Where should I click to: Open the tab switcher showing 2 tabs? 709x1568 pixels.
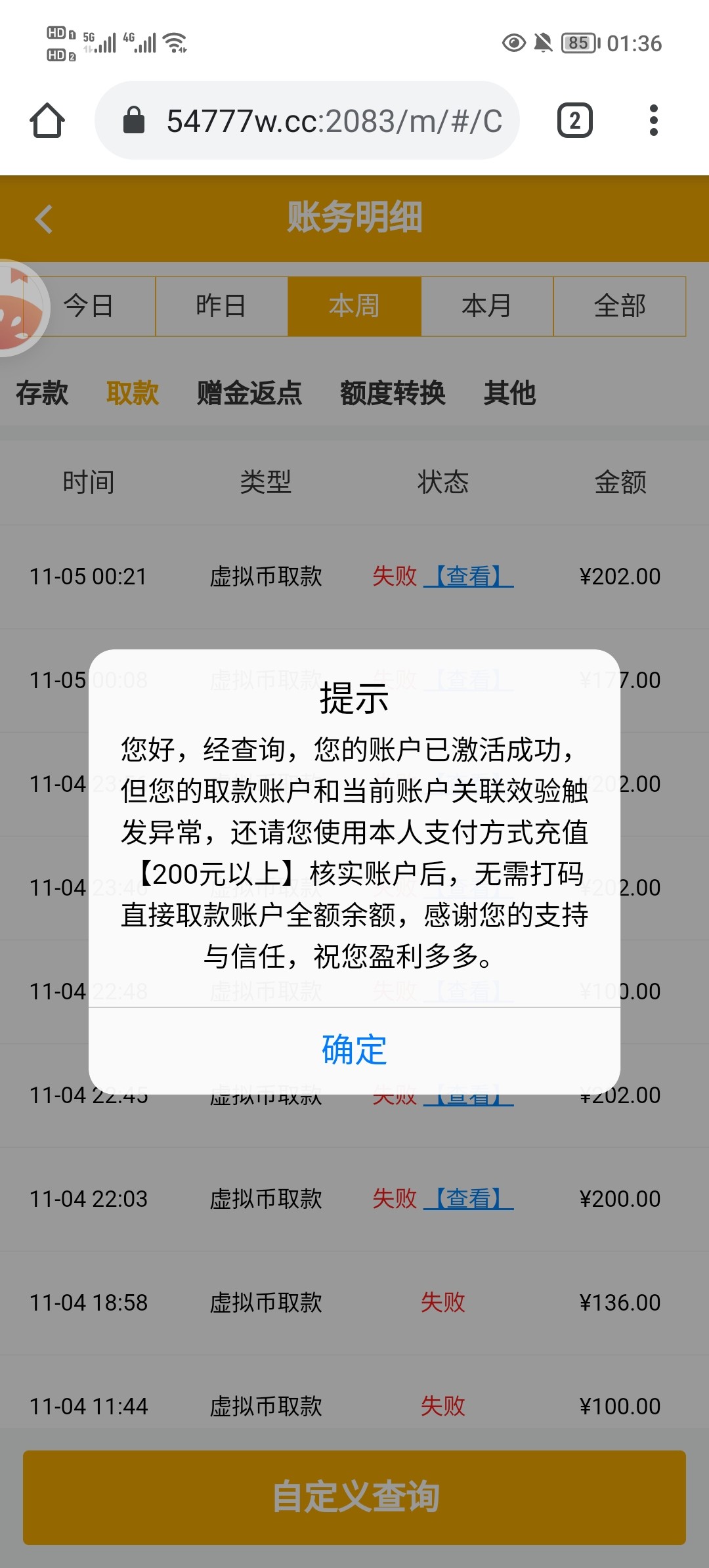click(x=573, y=120)
